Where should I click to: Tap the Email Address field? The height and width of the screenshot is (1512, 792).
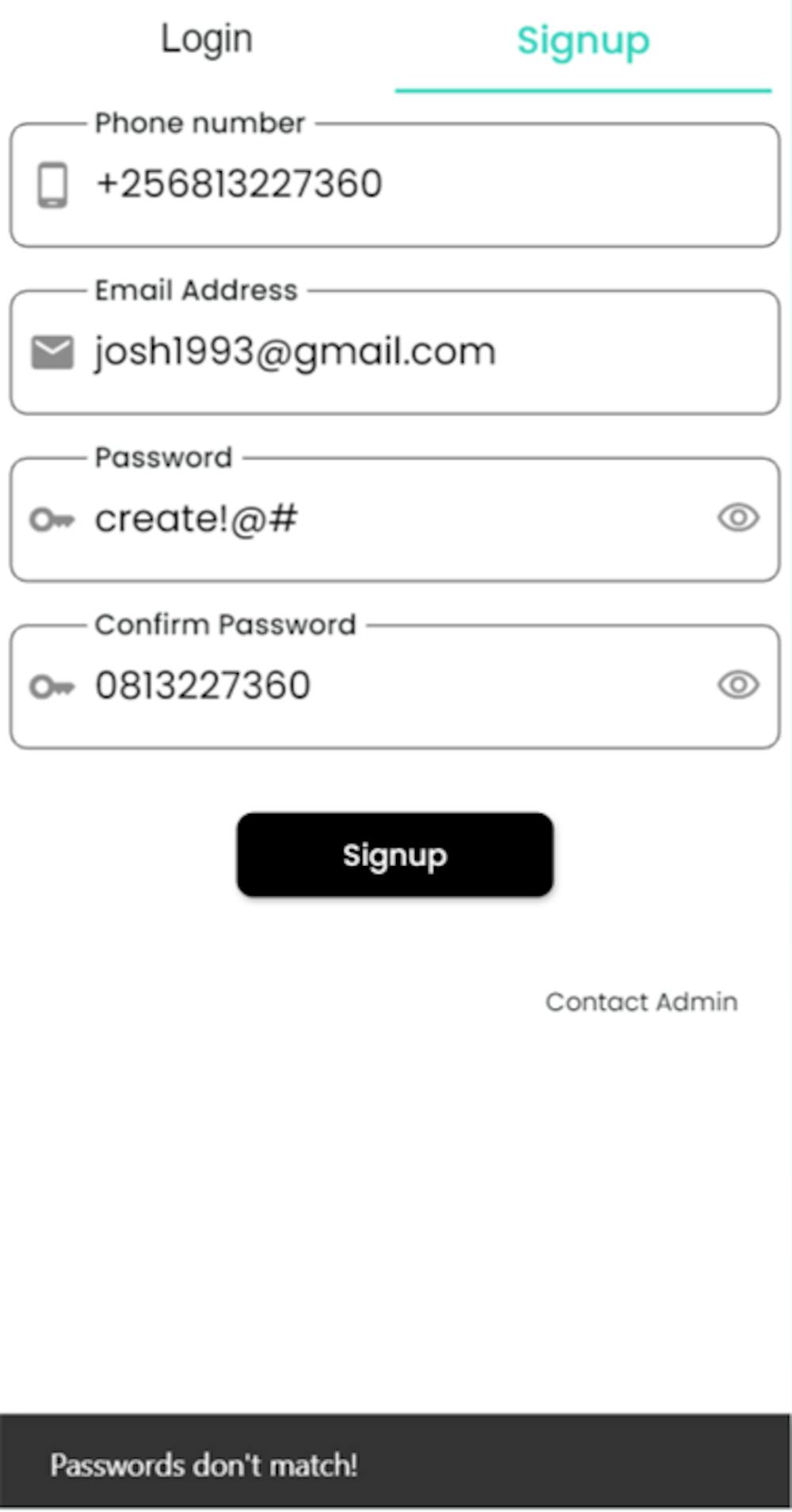coord(396,352)
